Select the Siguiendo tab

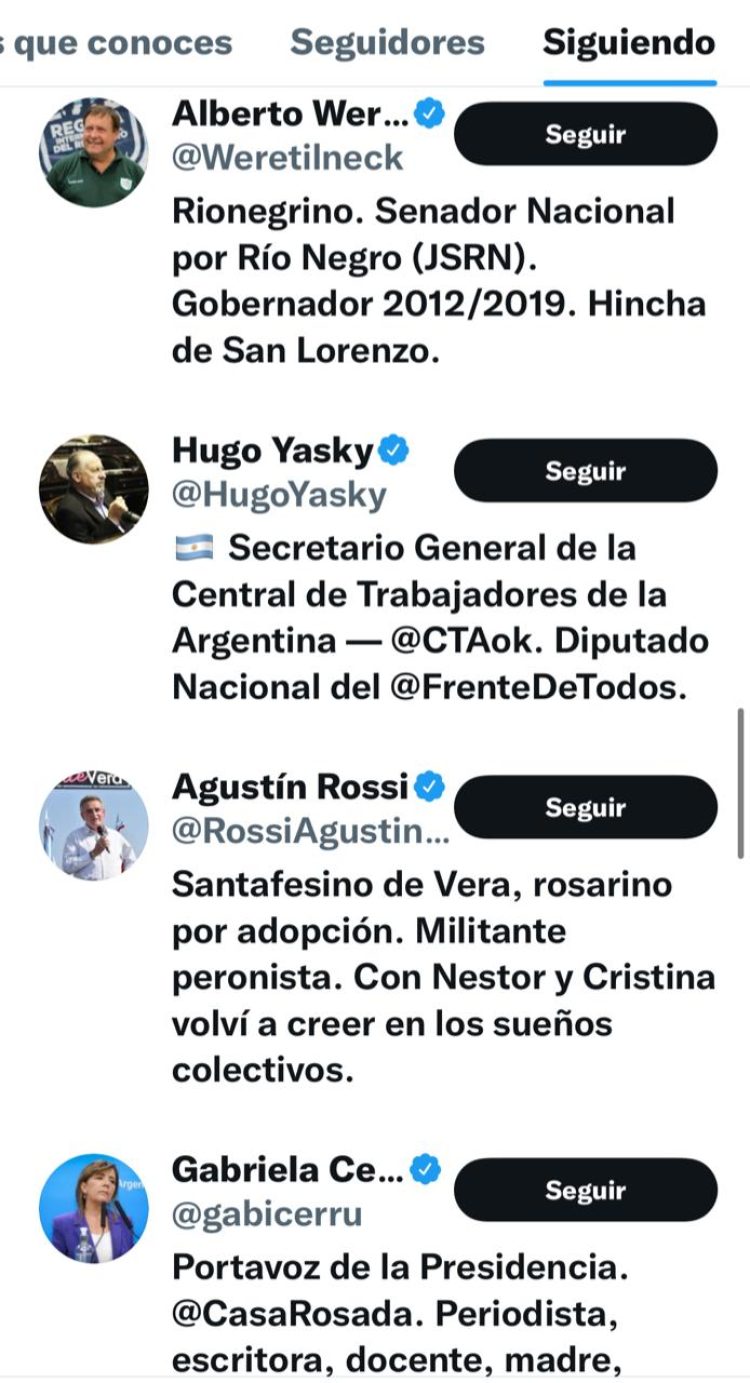(627, 42)
